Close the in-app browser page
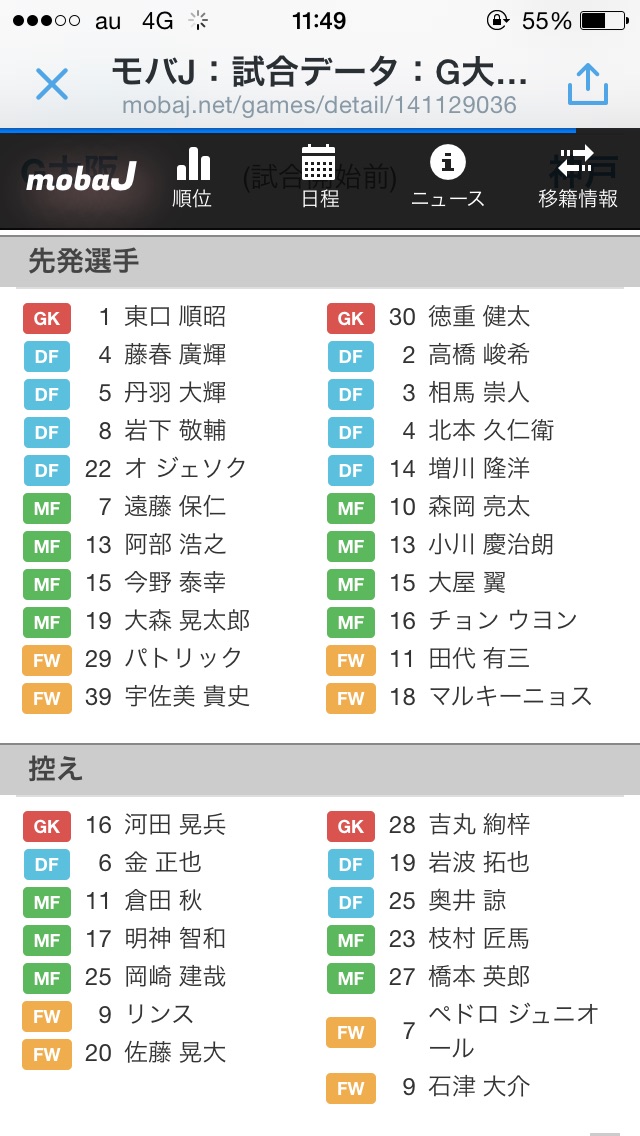 [51, 85]
